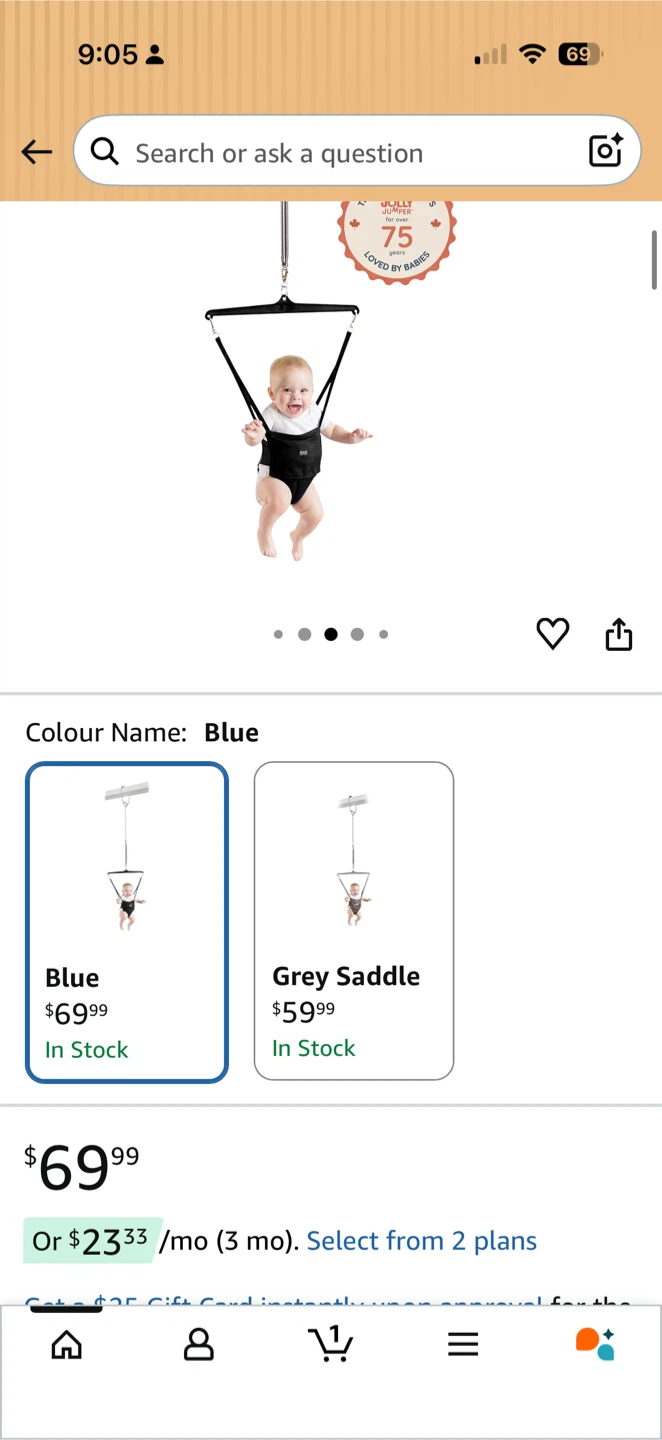Viewport: 662px width, 1440px height.
Task: Choose the Grey Saddle colour option
Action: click(354, 921)
